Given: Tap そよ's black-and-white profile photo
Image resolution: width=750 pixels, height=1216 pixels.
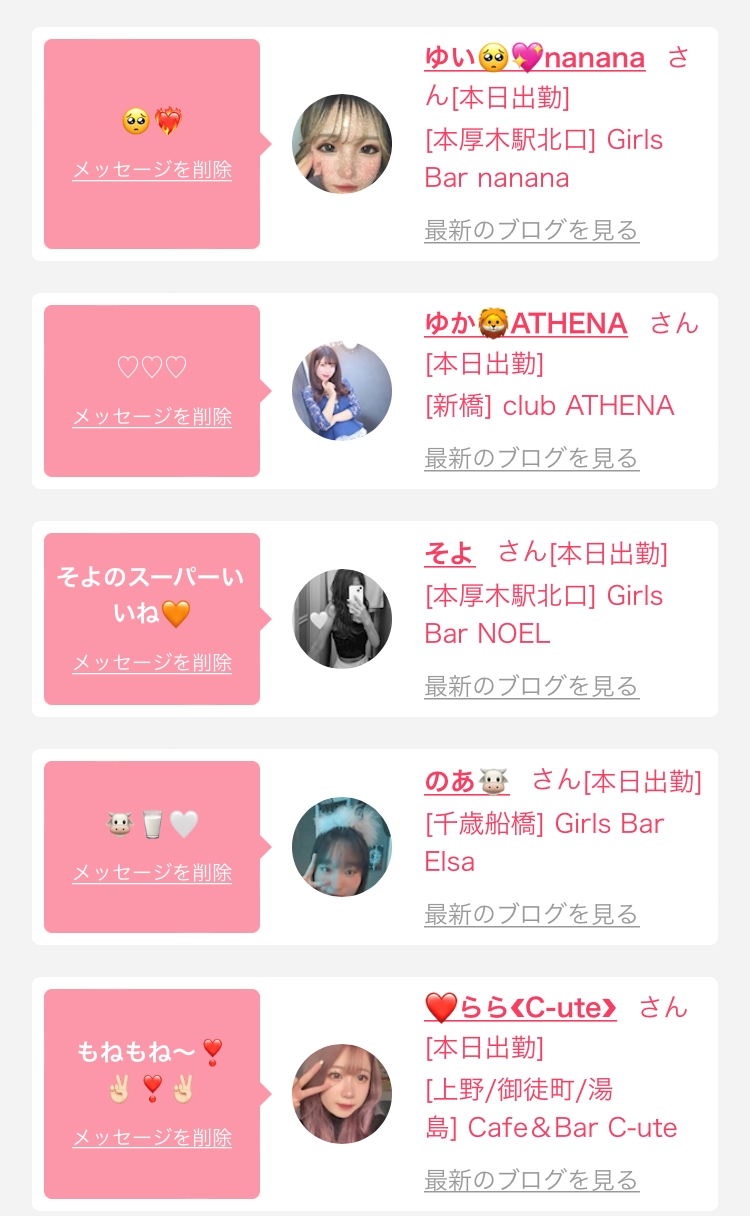Looking at the screenshot, I should click(342, 619).
